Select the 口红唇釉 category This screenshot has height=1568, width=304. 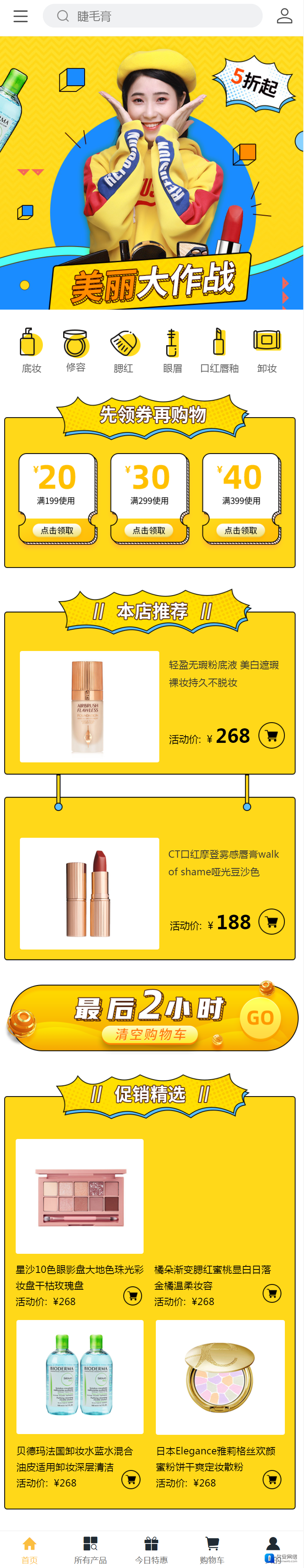click(219, 350)
